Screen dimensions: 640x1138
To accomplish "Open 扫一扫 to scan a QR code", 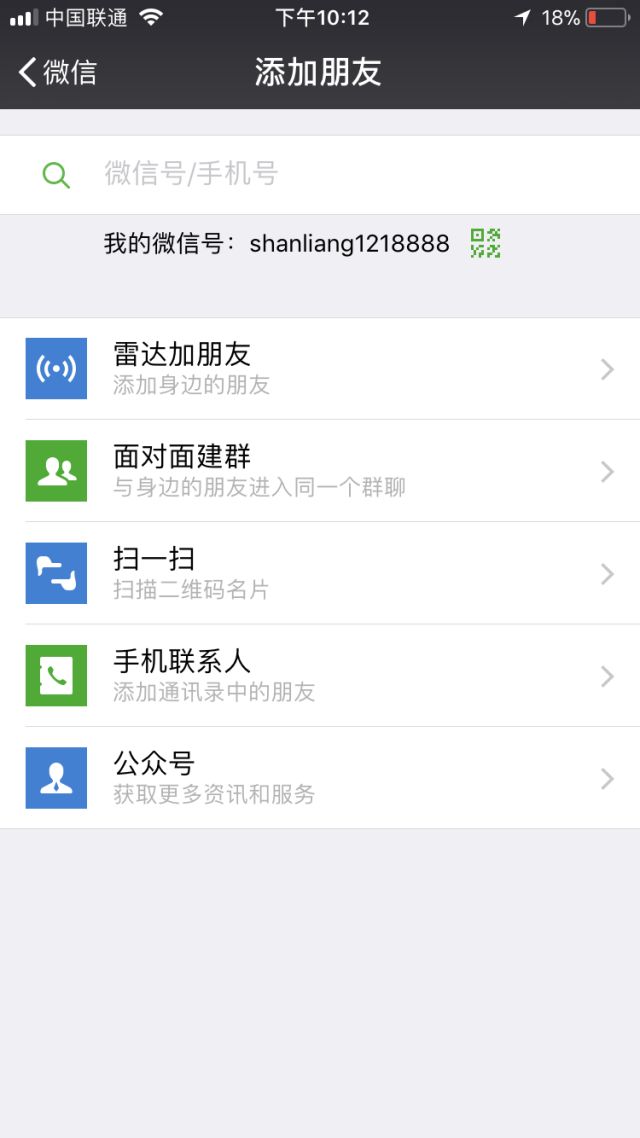I will 320,573.
